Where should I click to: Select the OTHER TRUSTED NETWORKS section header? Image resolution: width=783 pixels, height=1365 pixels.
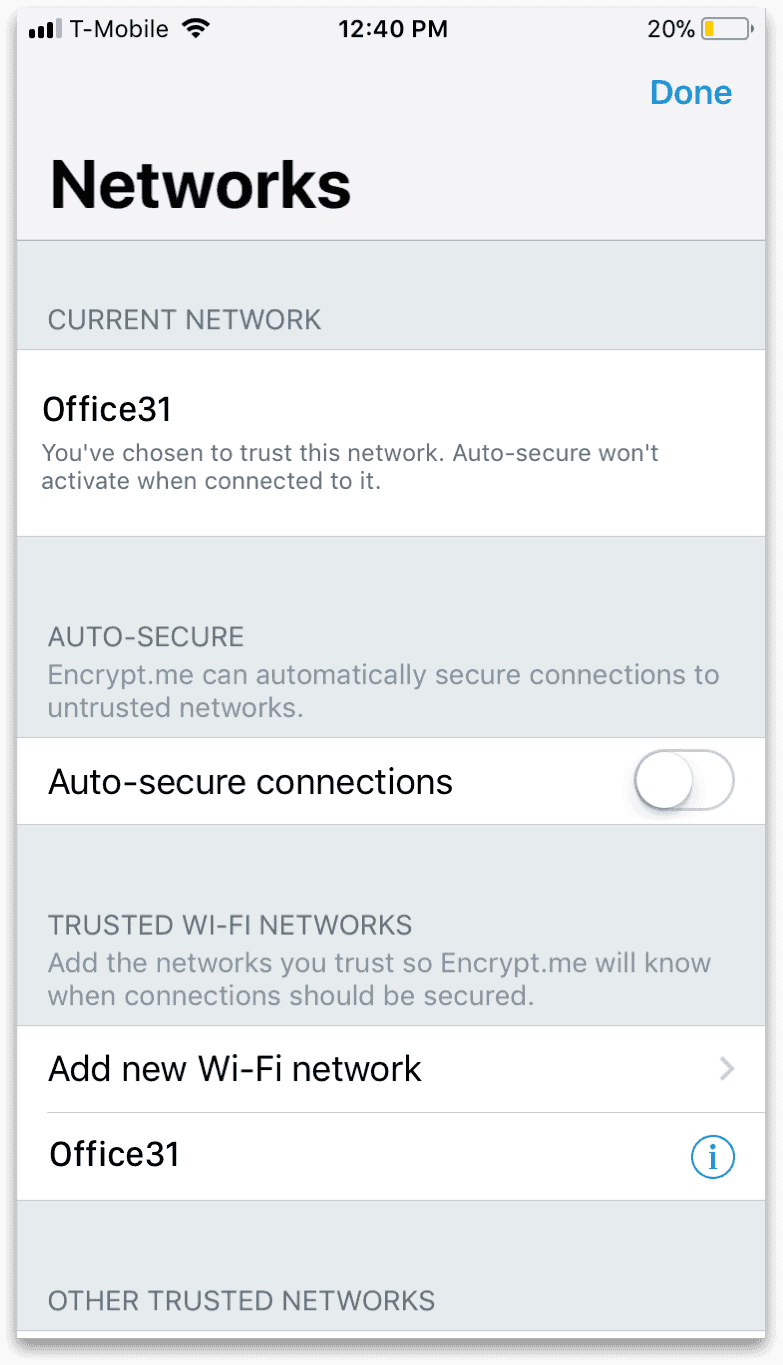(240, 1300)
